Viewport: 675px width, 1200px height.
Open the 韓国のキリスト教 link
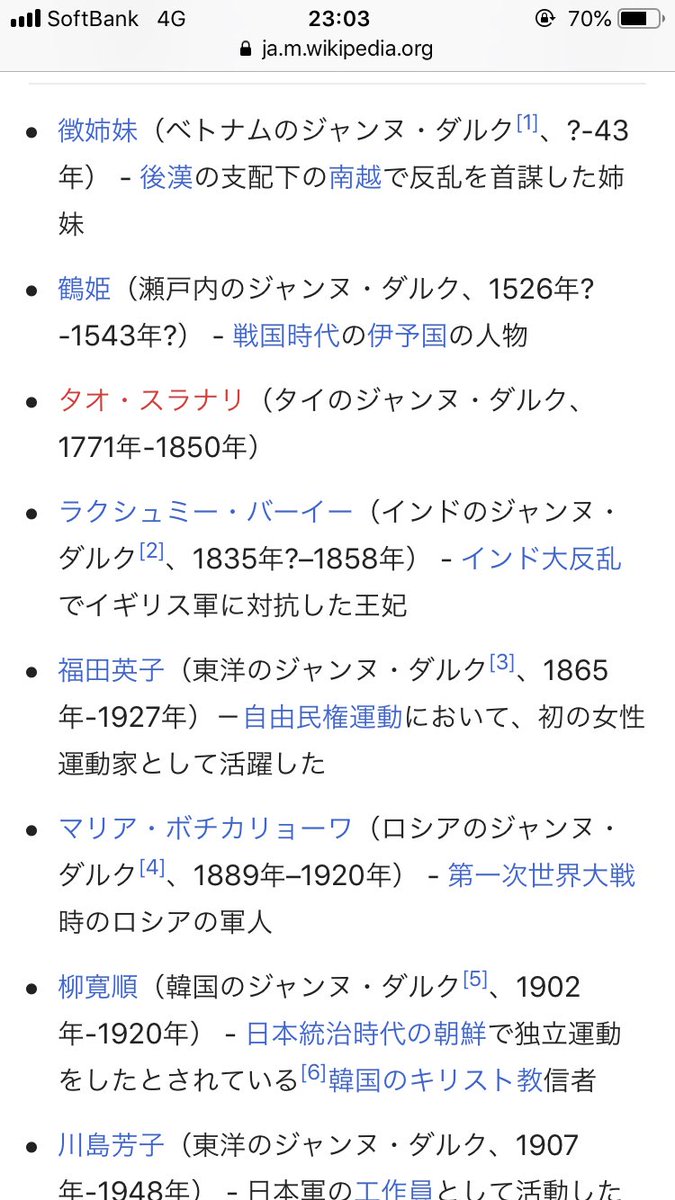(x=435, y=1080)
